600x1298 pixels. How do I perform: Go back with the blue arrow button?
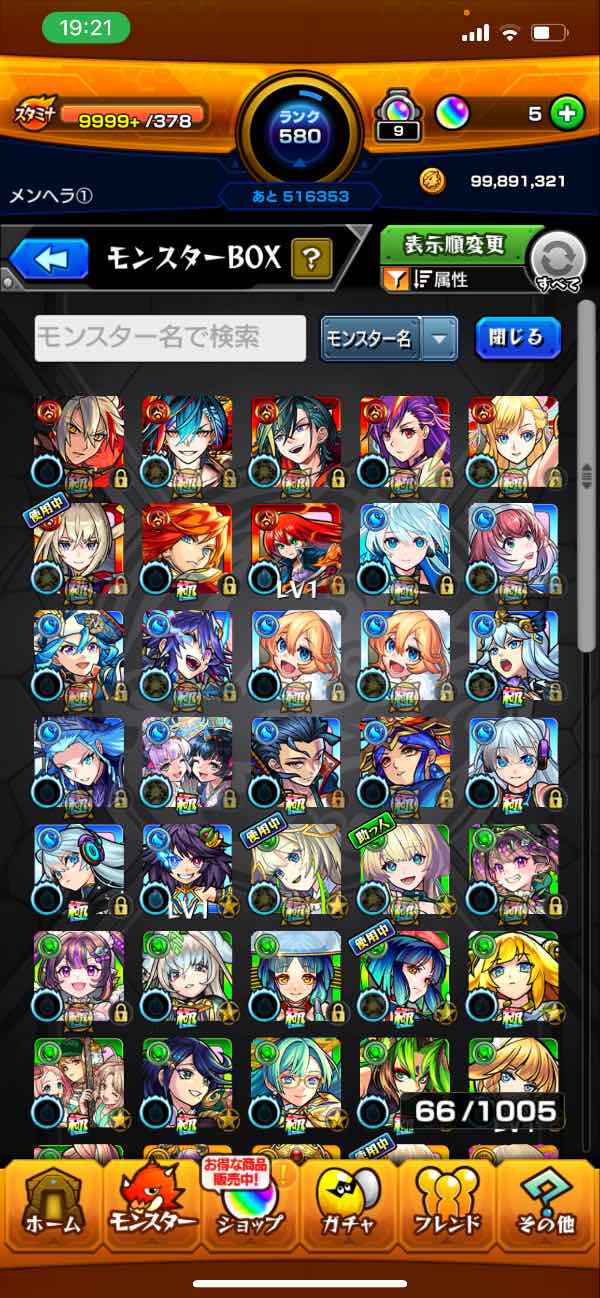(x=50, y=260)
